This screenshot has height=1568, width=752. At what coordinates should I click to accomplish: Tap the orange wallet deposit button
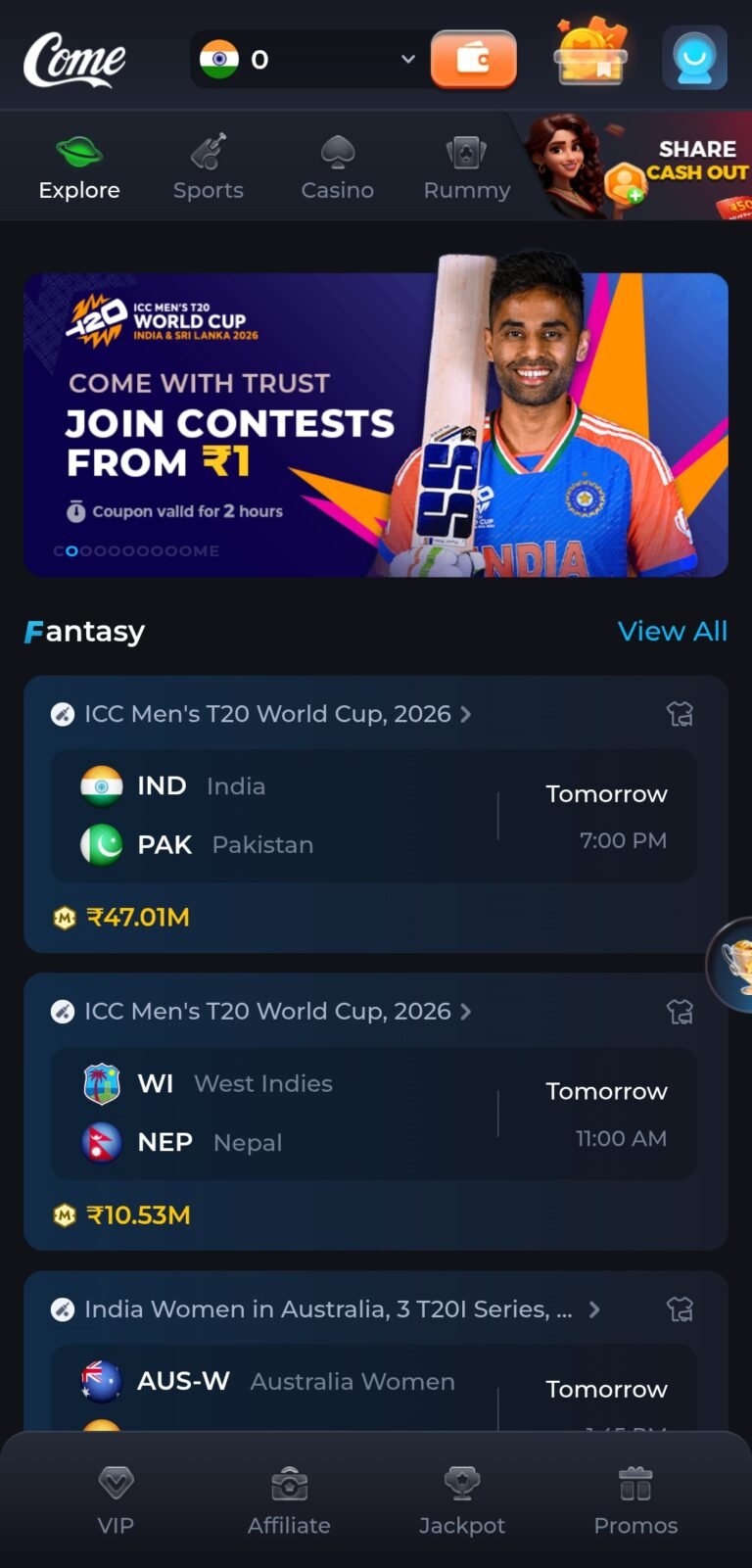click(473, 60)
